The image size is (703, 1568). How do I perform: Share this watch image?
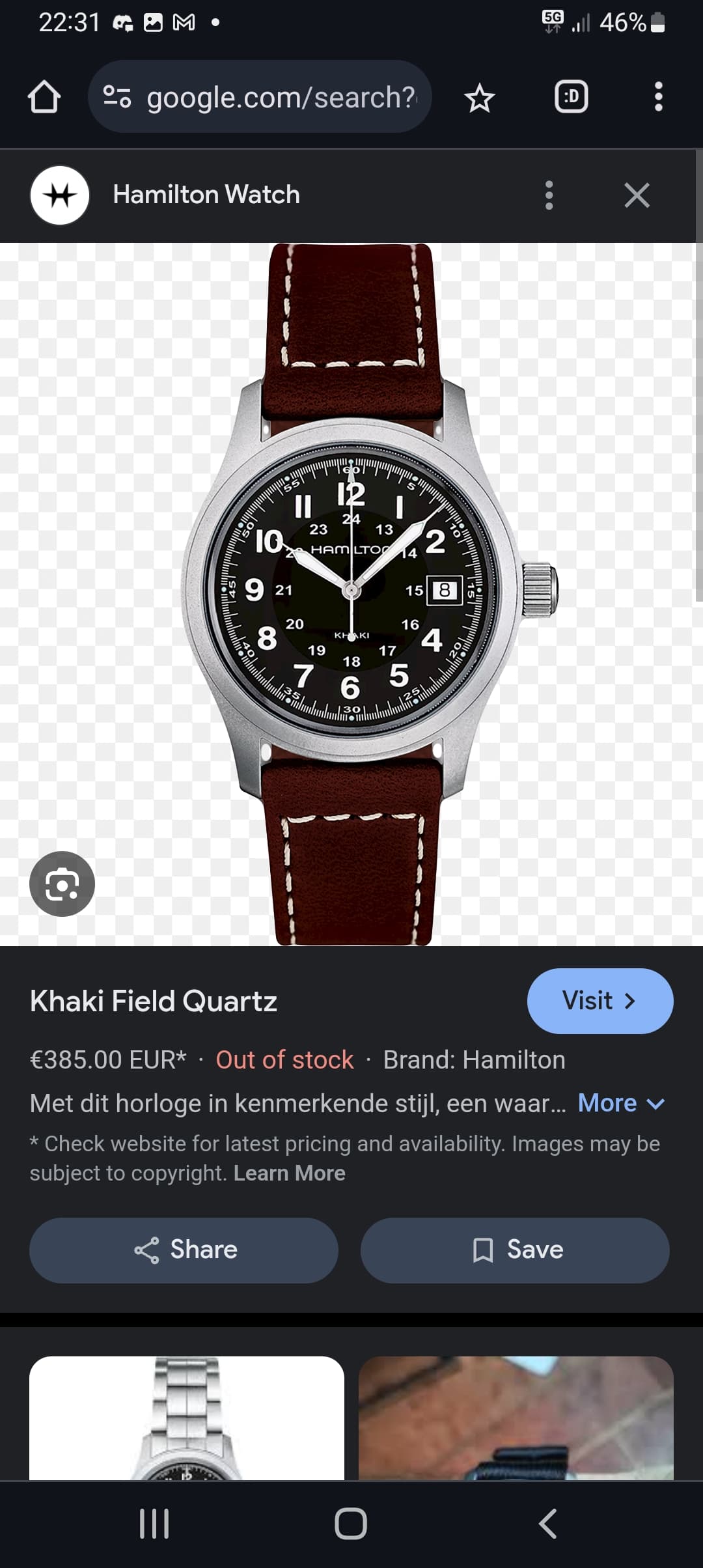[184, 1250]
